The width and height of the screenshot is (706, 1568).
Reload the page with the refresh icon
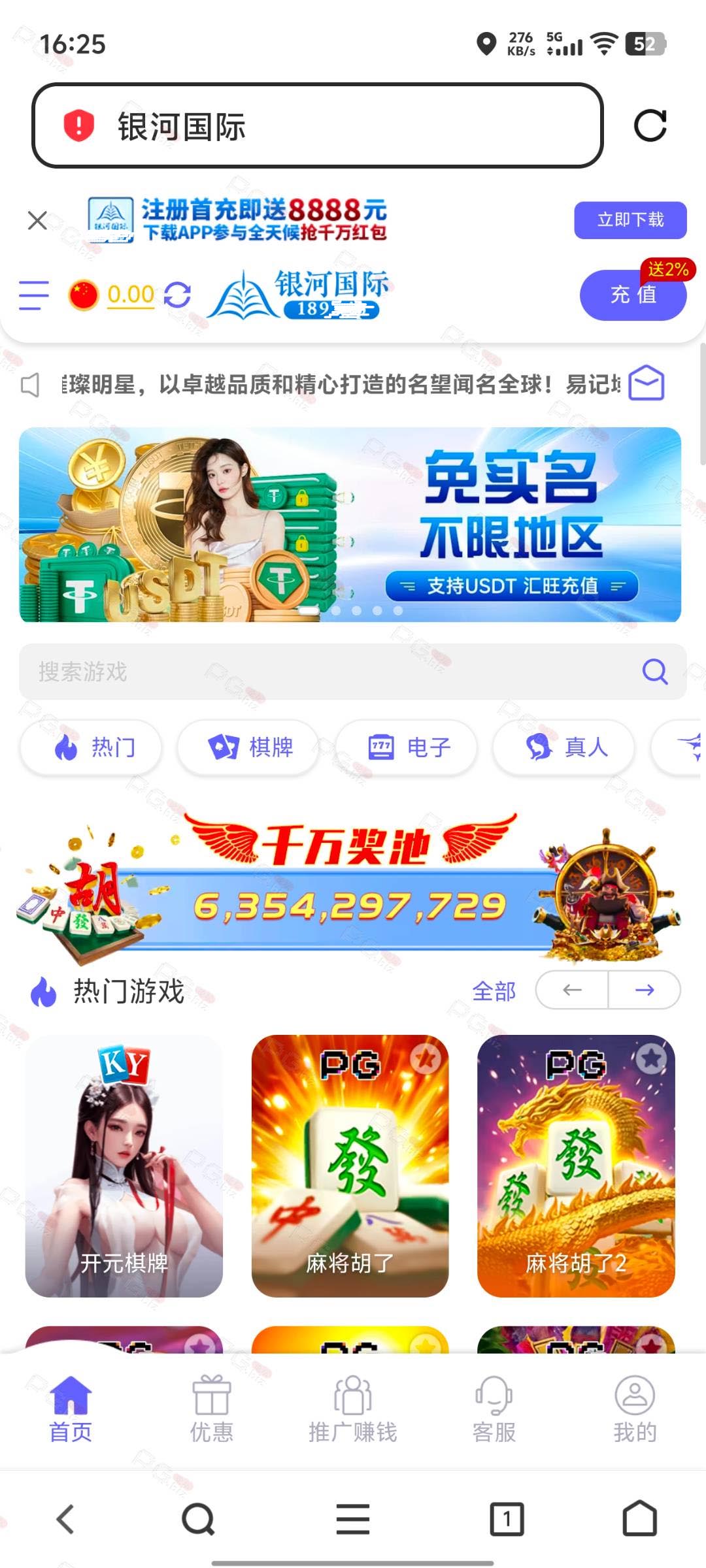tap(650, 125)
